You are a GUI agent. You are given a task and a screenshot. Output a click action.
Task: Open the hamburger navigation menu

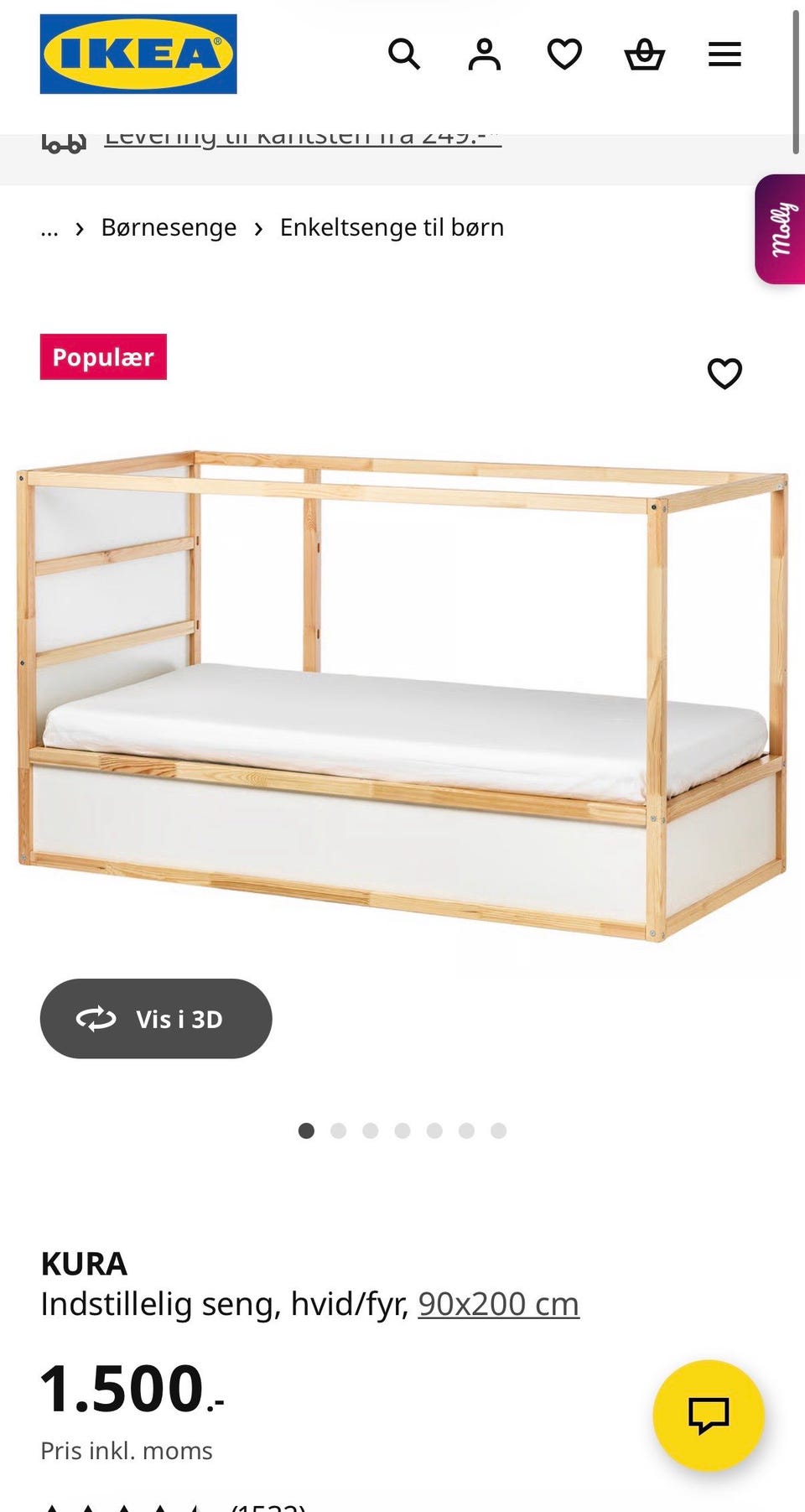point(724,54)
